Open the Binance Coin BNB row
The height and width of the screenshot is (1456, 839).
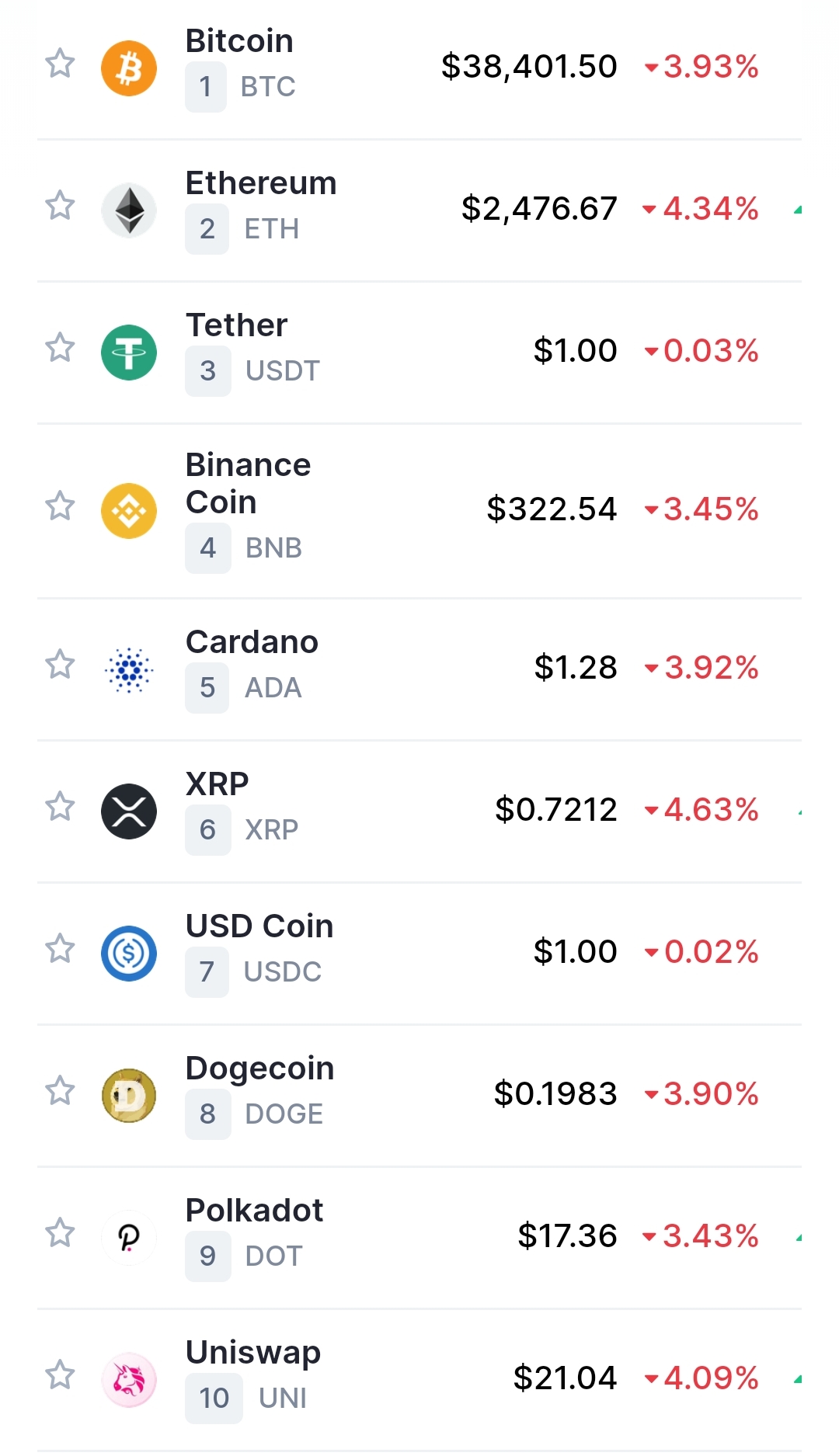coord(248,483)
